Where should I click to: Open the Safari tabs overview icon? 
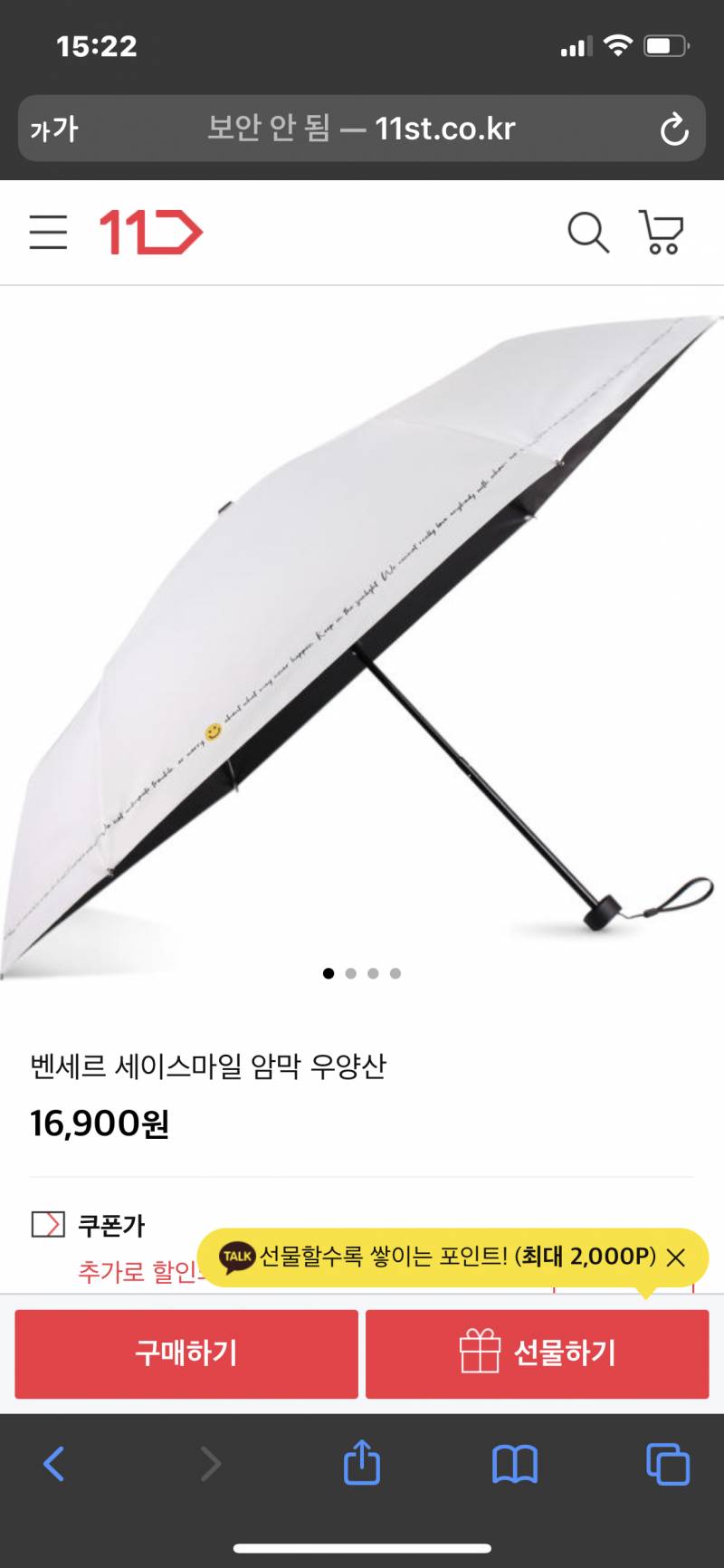667,1461
